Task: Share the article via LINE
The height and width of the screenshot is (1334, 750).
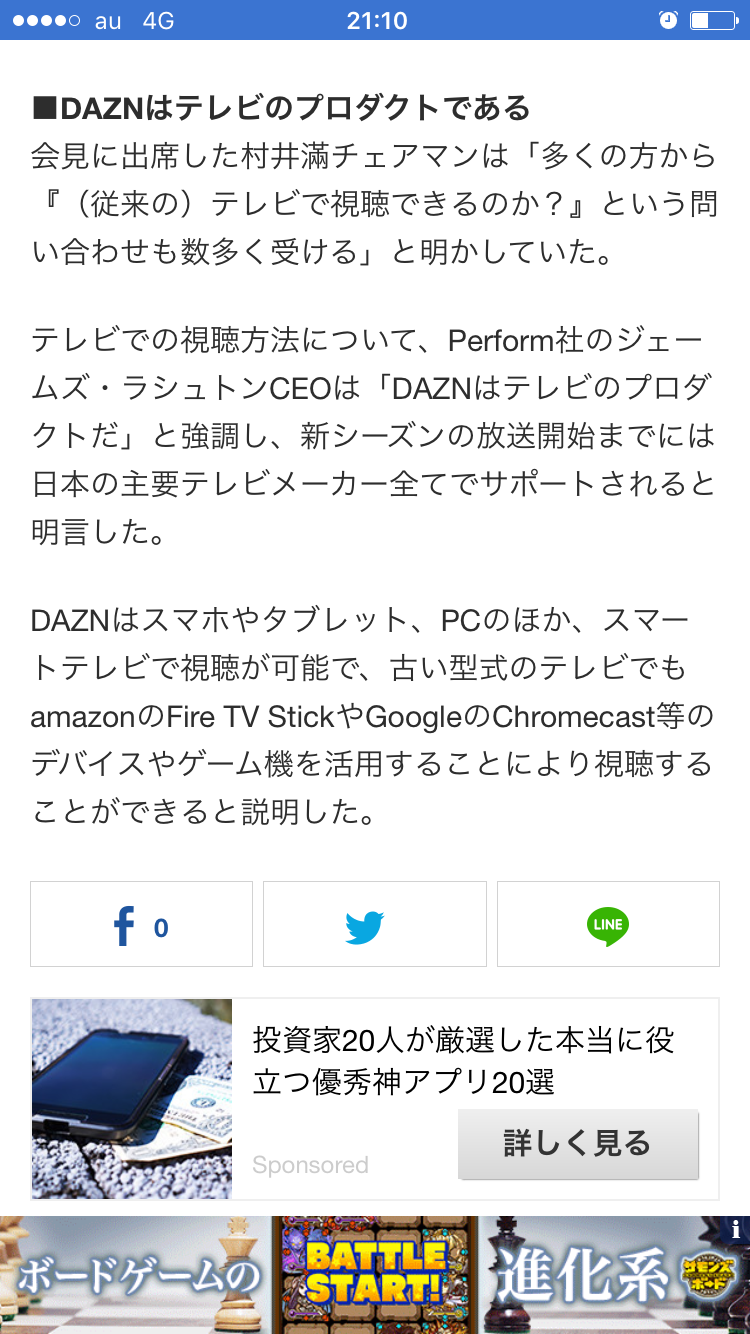Action: click(608, 924)
